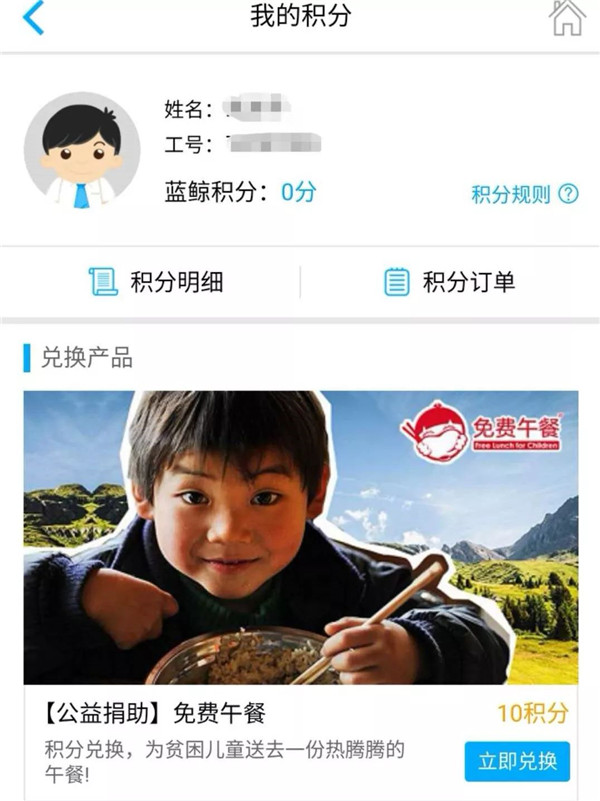
Task: Open the 免费午餐 charity product card
Action: click(300, 538)
